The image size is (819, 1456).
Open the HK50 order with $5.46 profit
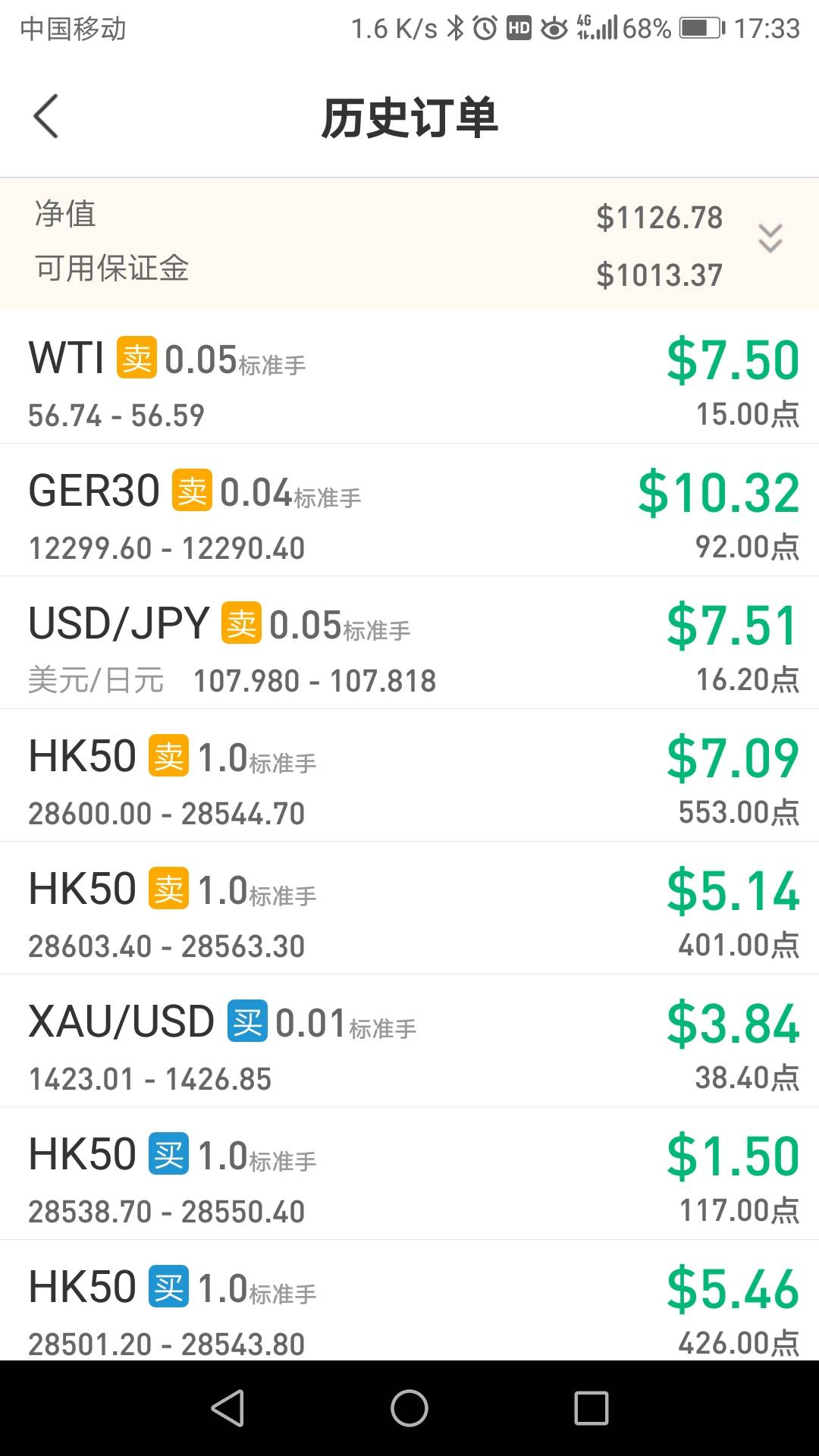[409, 1301]
